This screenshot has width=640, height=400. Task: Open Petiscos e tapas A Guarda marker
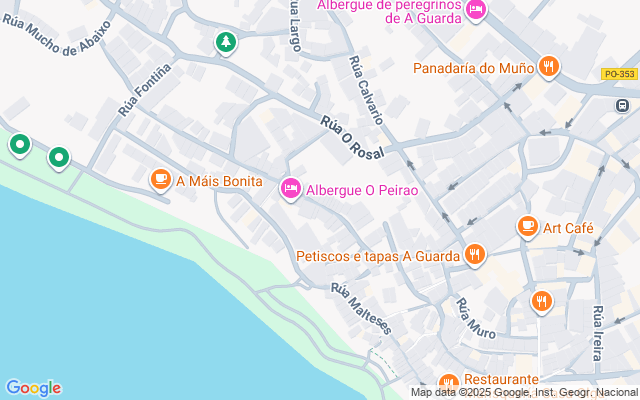[475, 254]
